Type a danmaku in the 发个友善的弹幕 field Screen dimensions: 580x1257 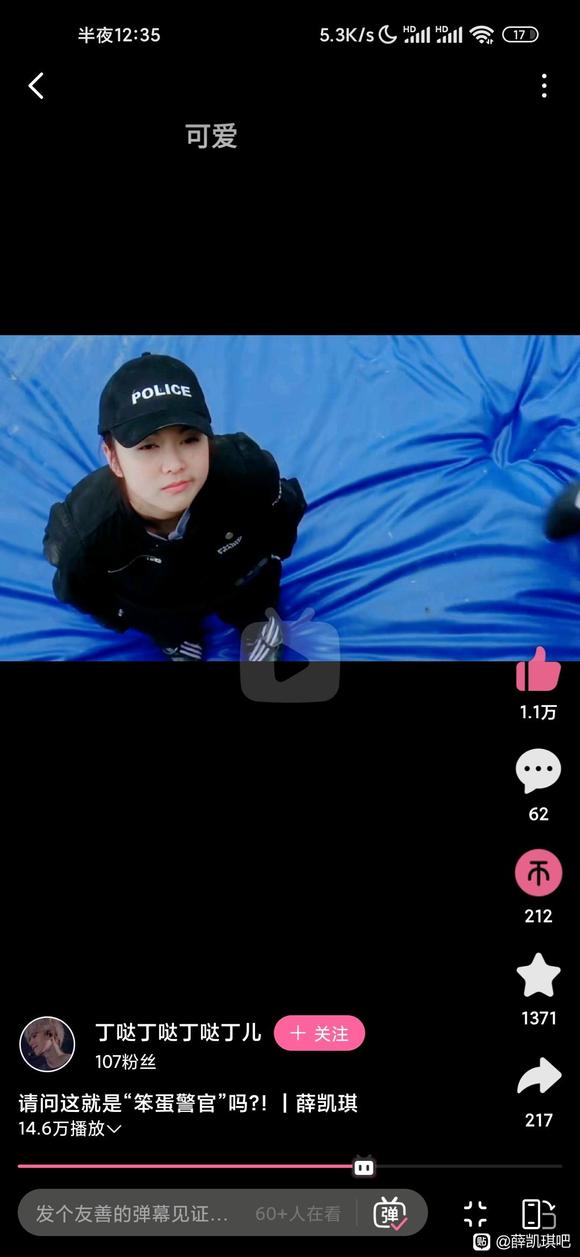pos(187,1214)
